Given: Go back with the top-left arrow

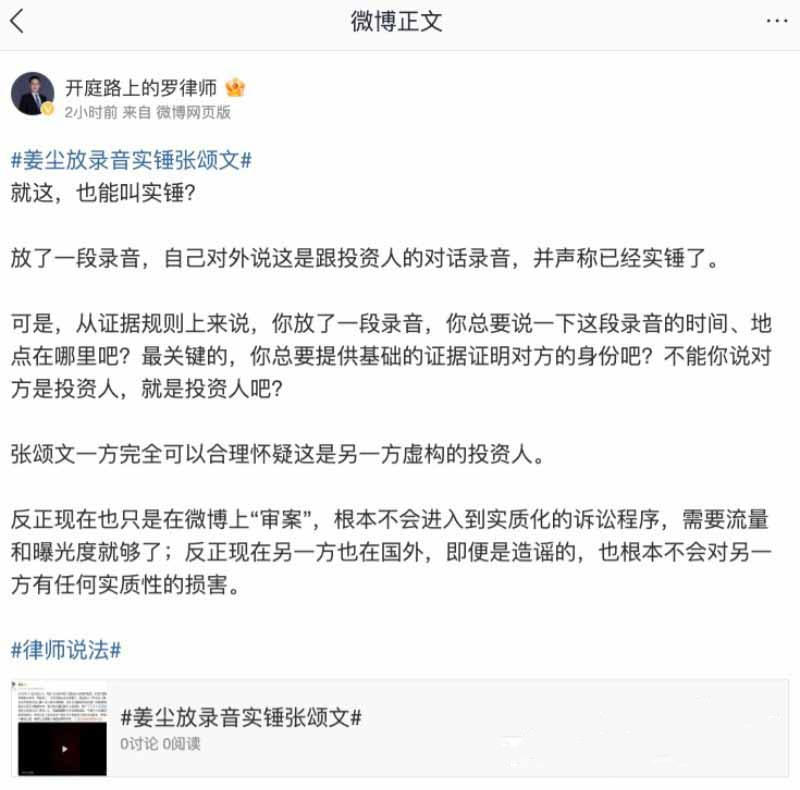Looking at the screenshot, I should (17, 21).
